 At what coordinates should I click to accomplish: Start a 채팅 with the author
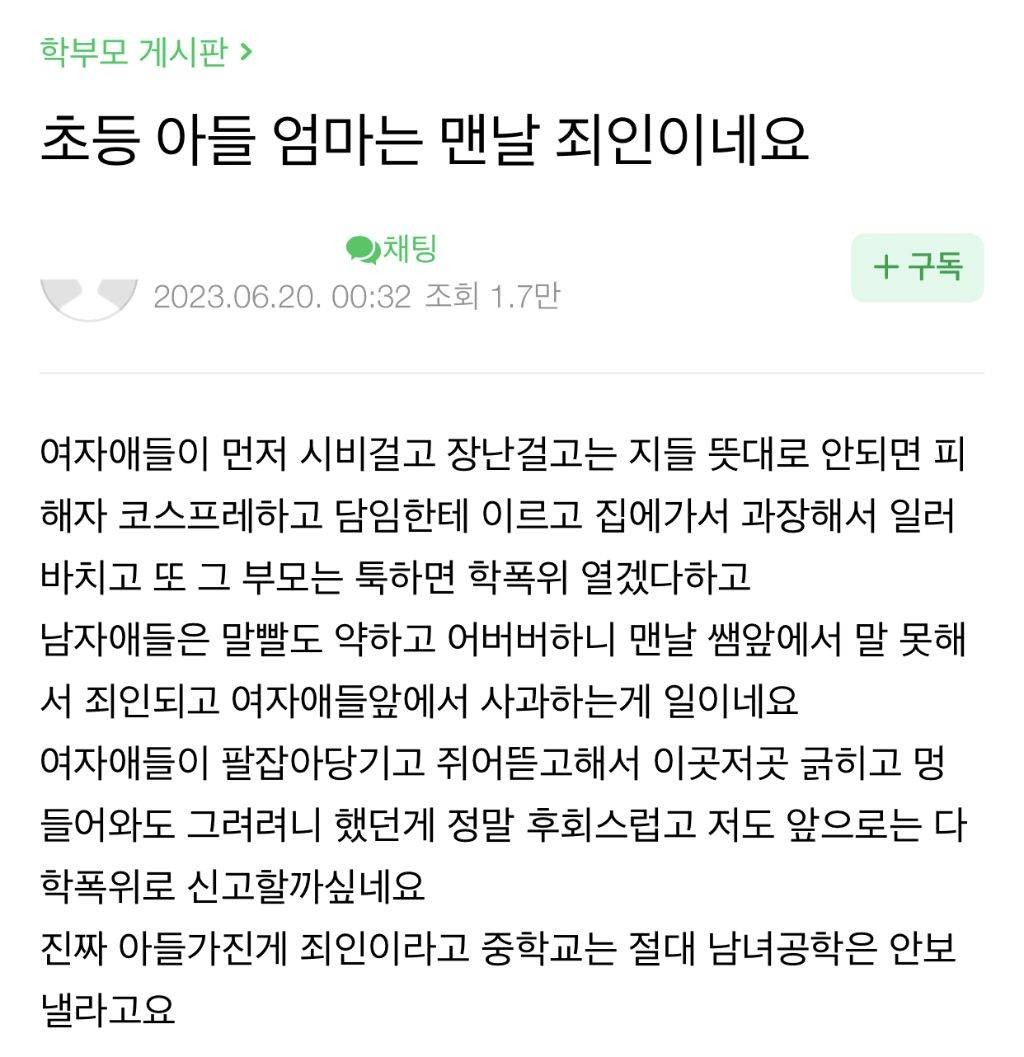coord(392,249)
